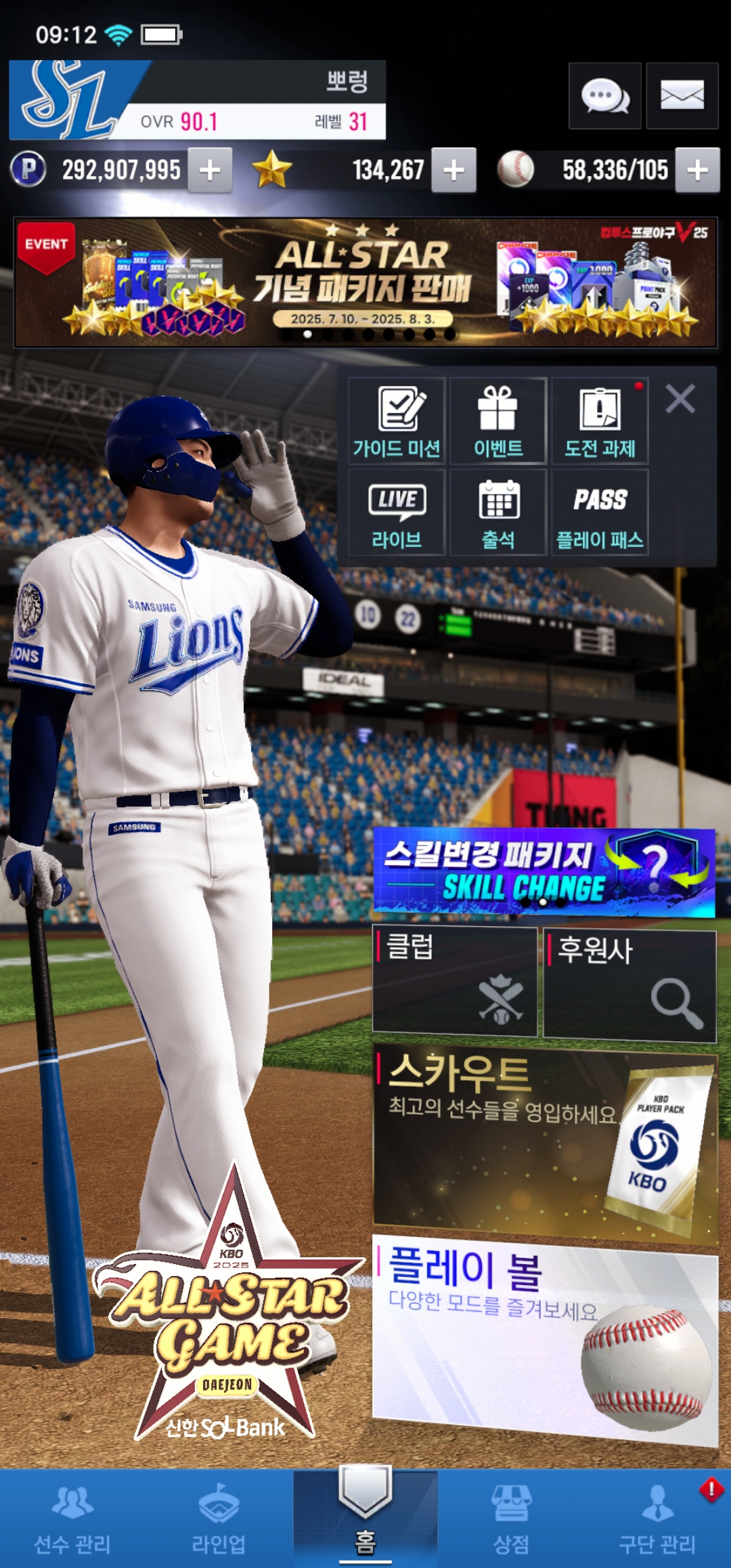Open the 이벤트 gift menu
731x1568 pixels.
[x=498, y=421]
